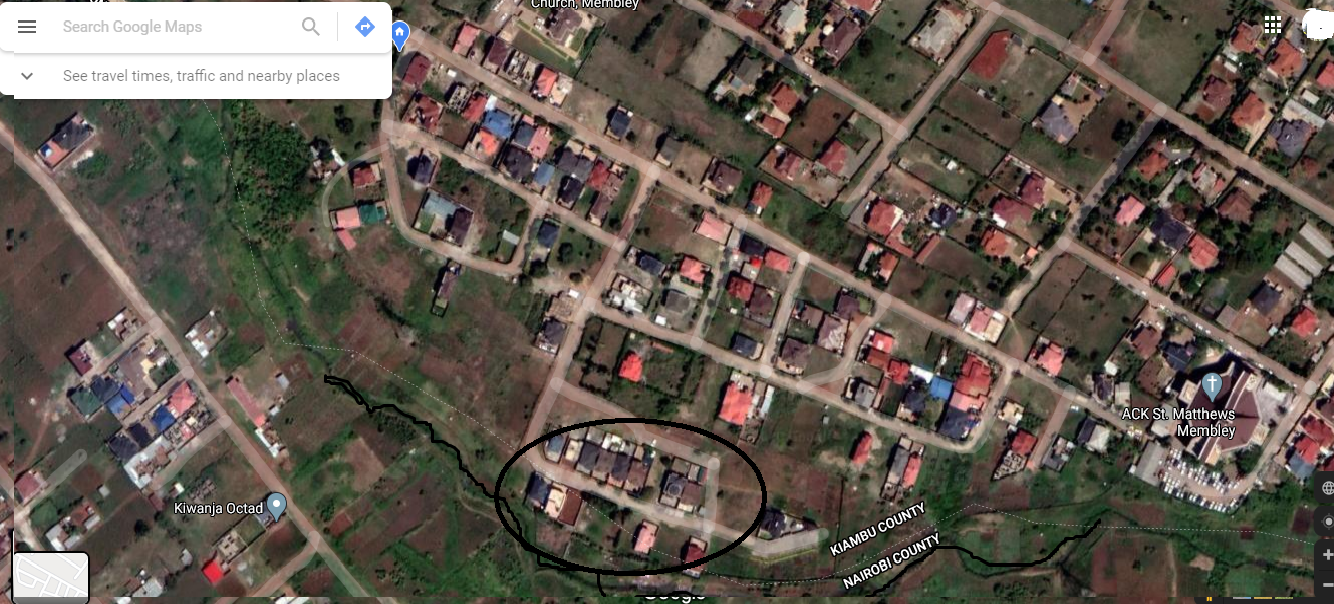Image resolution: width=1334 pixels, height=604 pixels.
Task: Toggle globe view
Action: (x=1327, y=488)
